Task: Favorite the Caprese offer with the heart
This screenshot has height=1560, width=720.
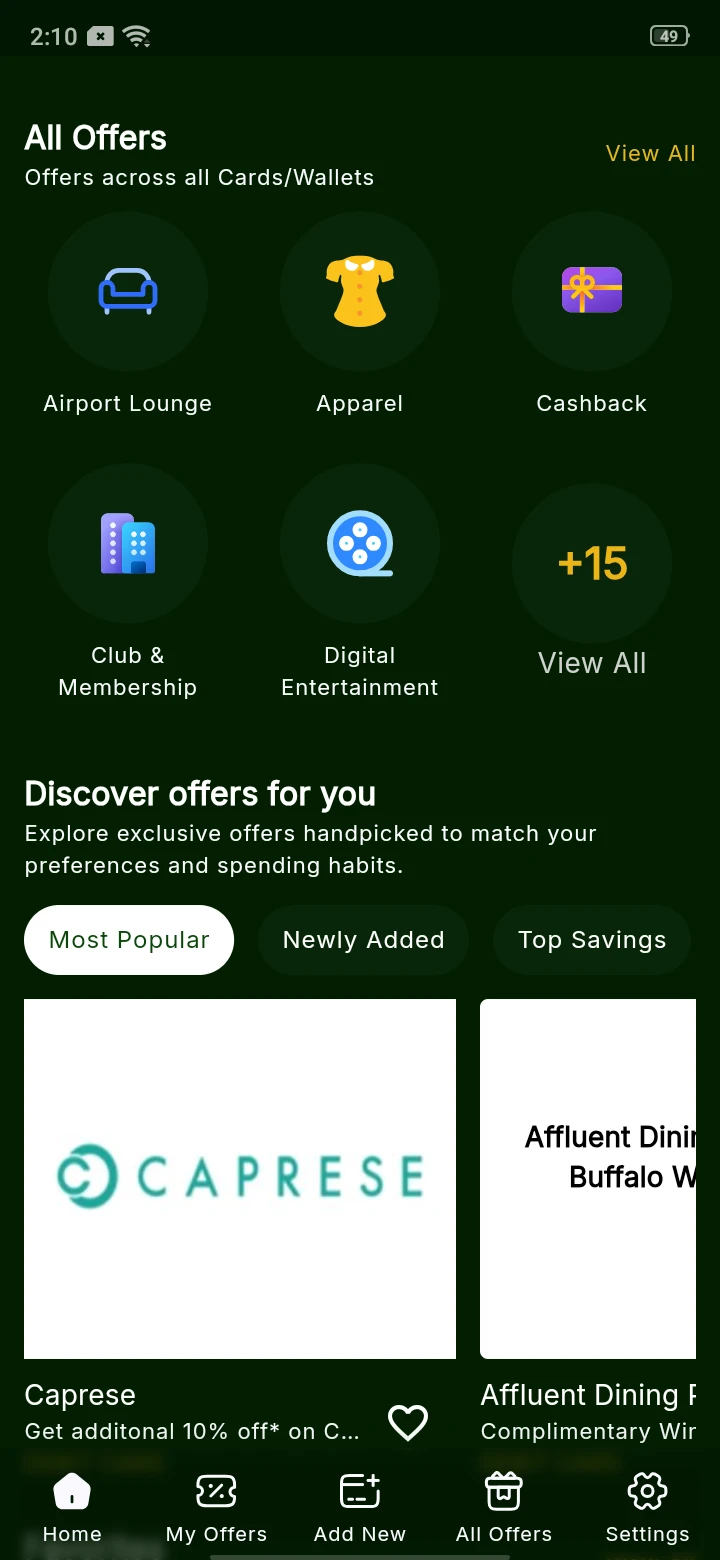Action: click(408, 1422)
